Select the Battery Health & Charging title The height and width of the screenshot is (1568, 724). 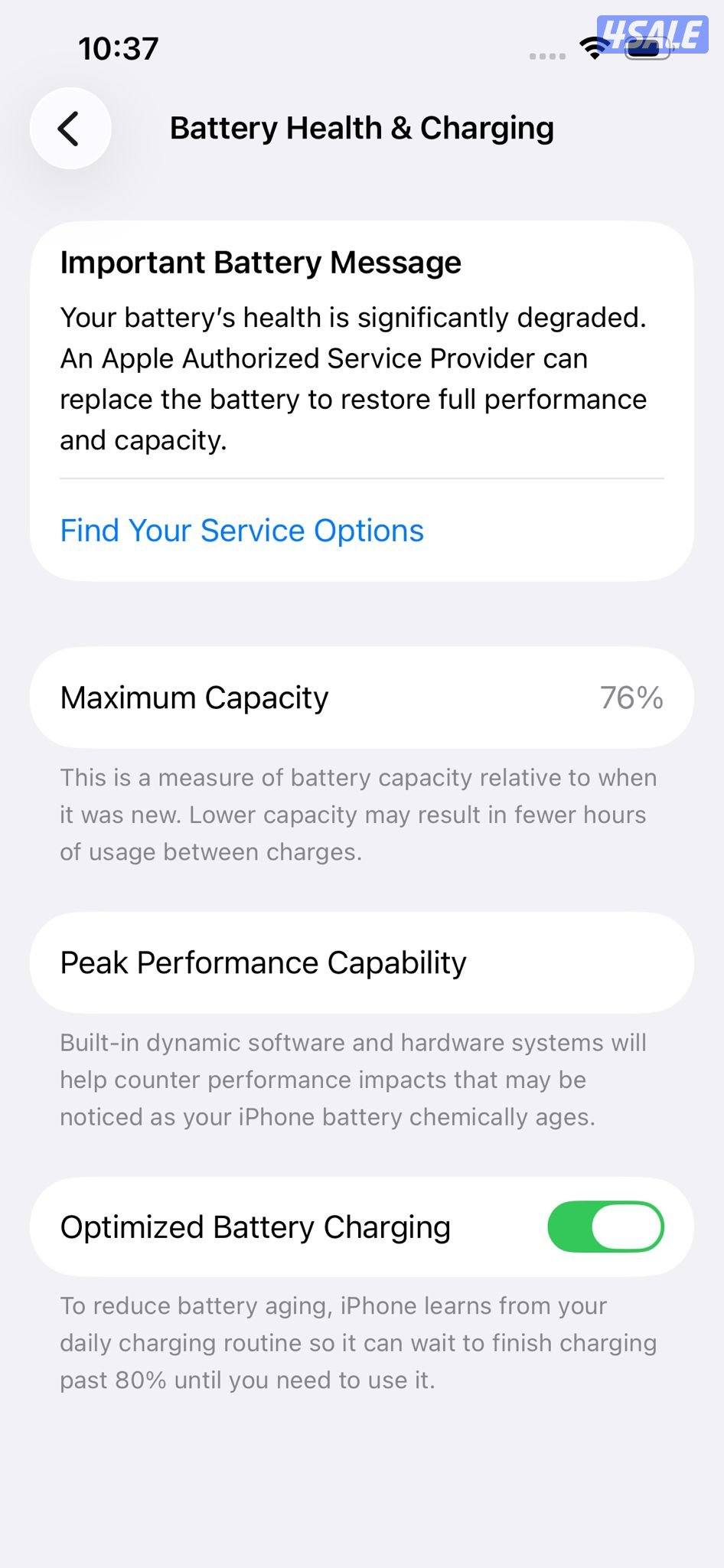click(362, 128)
